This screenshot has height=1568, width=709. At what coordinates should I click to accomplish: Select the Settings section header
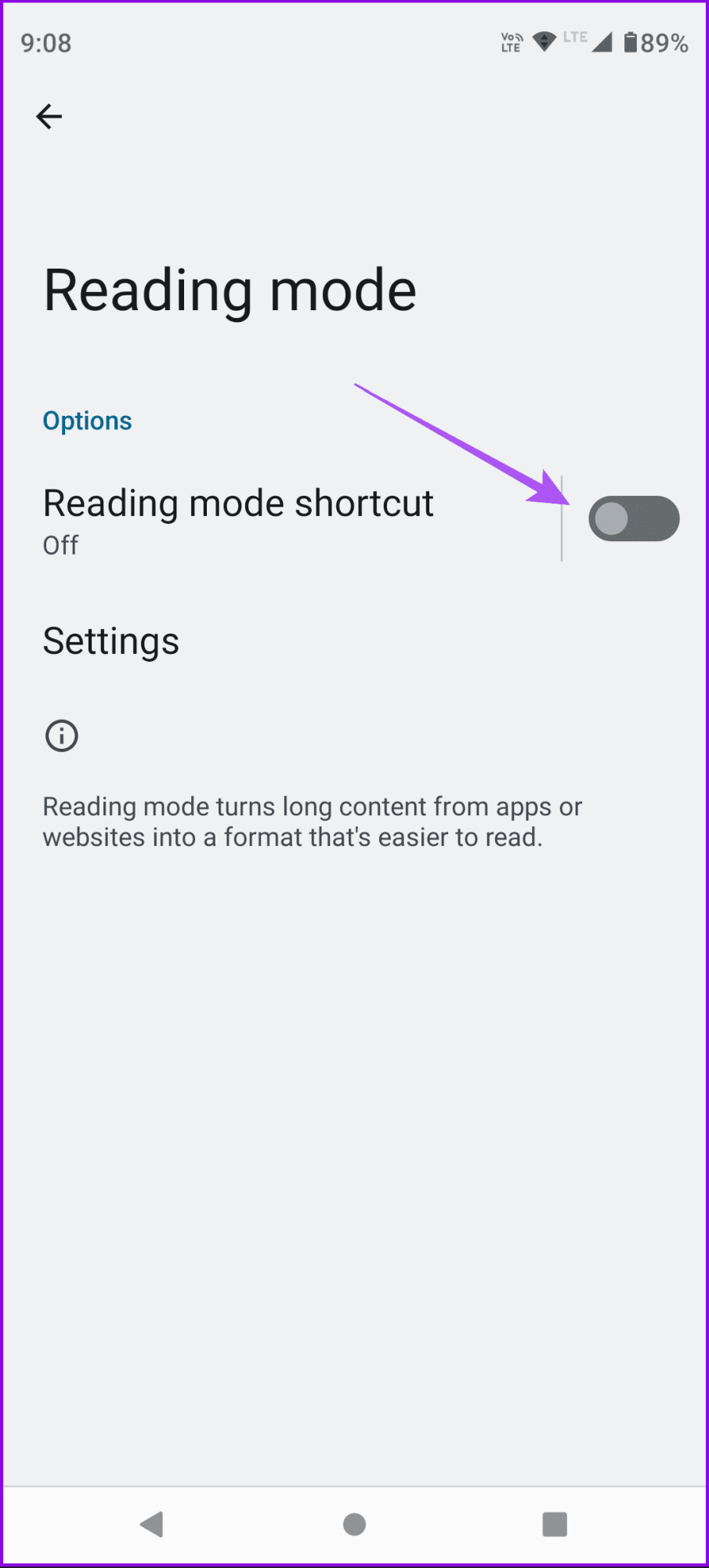[x=111, y=641]
